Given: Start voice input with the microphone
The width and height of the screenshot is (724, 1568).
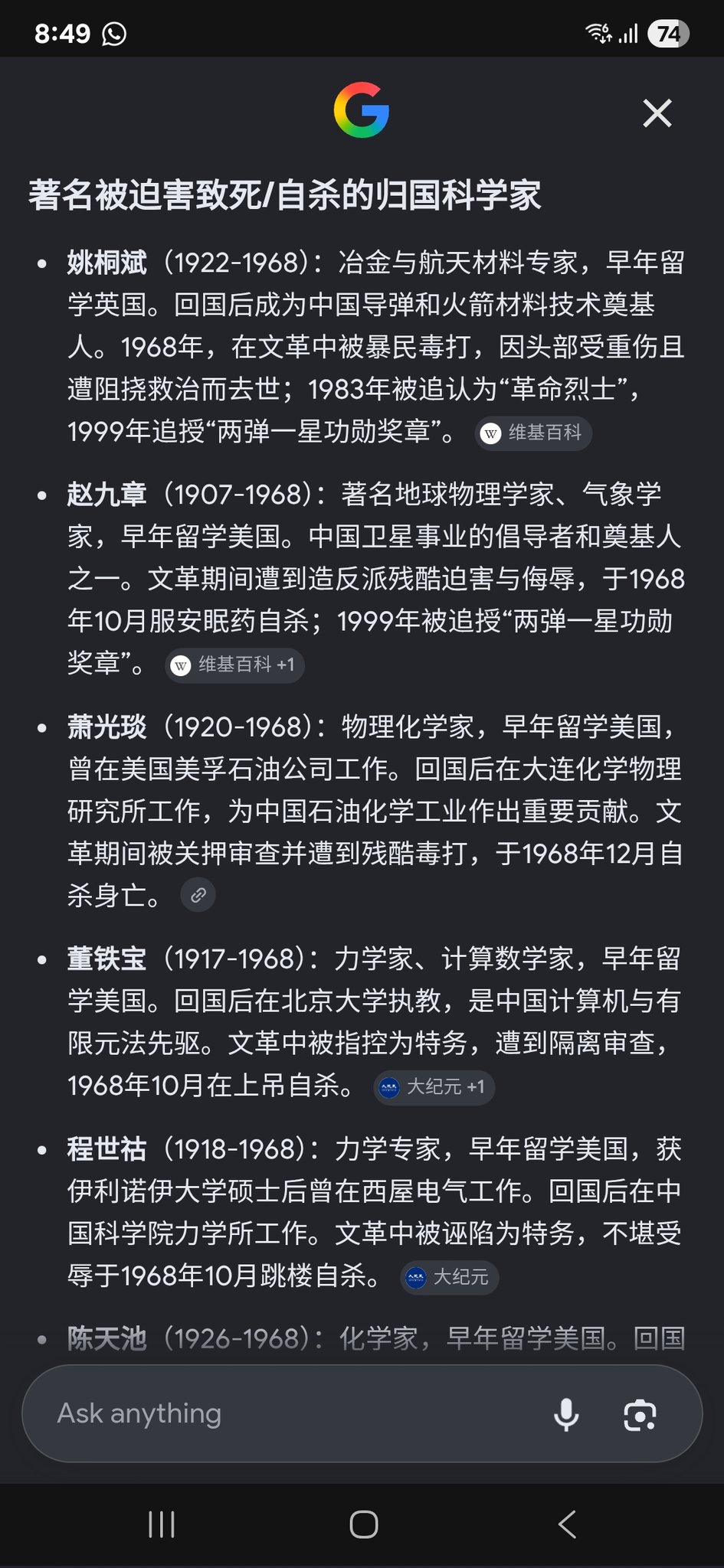Looking at the screenshot, I should (566, 1414).
